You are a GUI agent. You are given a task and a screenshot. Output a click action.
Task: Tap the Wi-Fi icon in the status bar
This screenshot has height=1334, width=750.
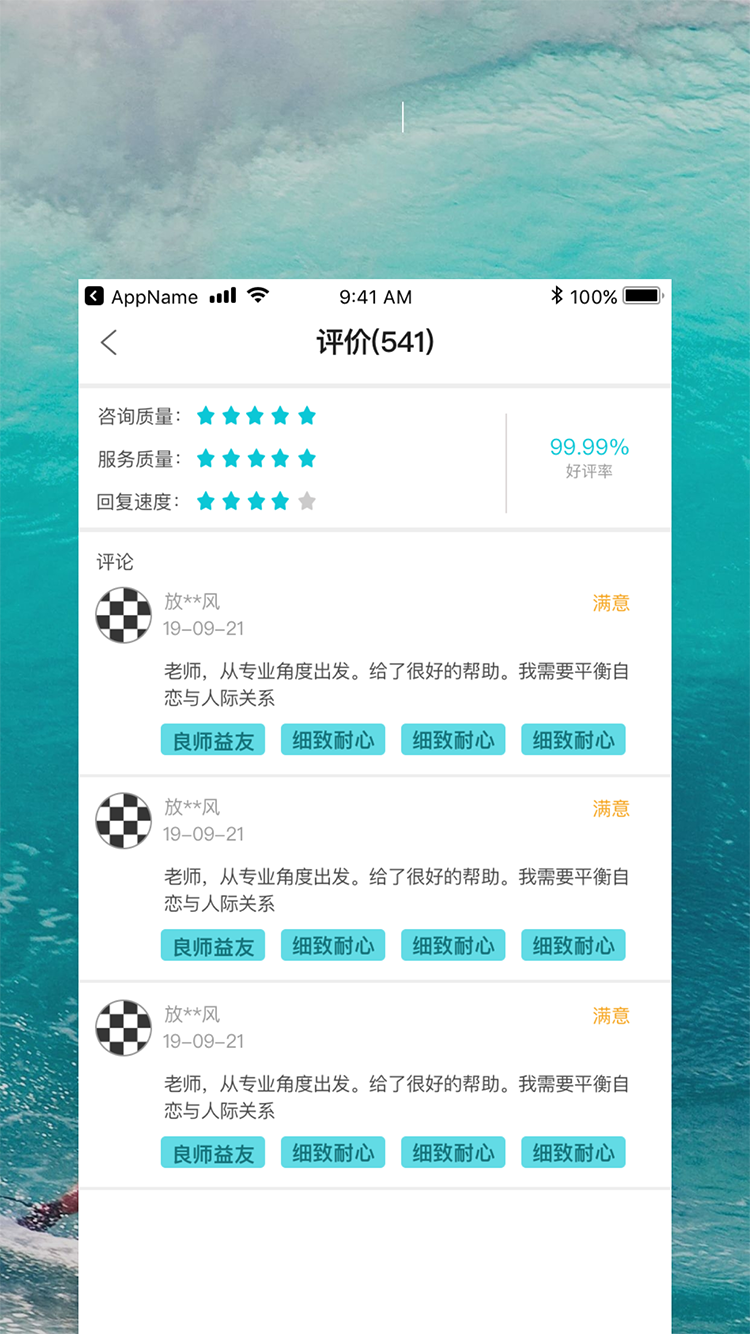coord(259,296)
